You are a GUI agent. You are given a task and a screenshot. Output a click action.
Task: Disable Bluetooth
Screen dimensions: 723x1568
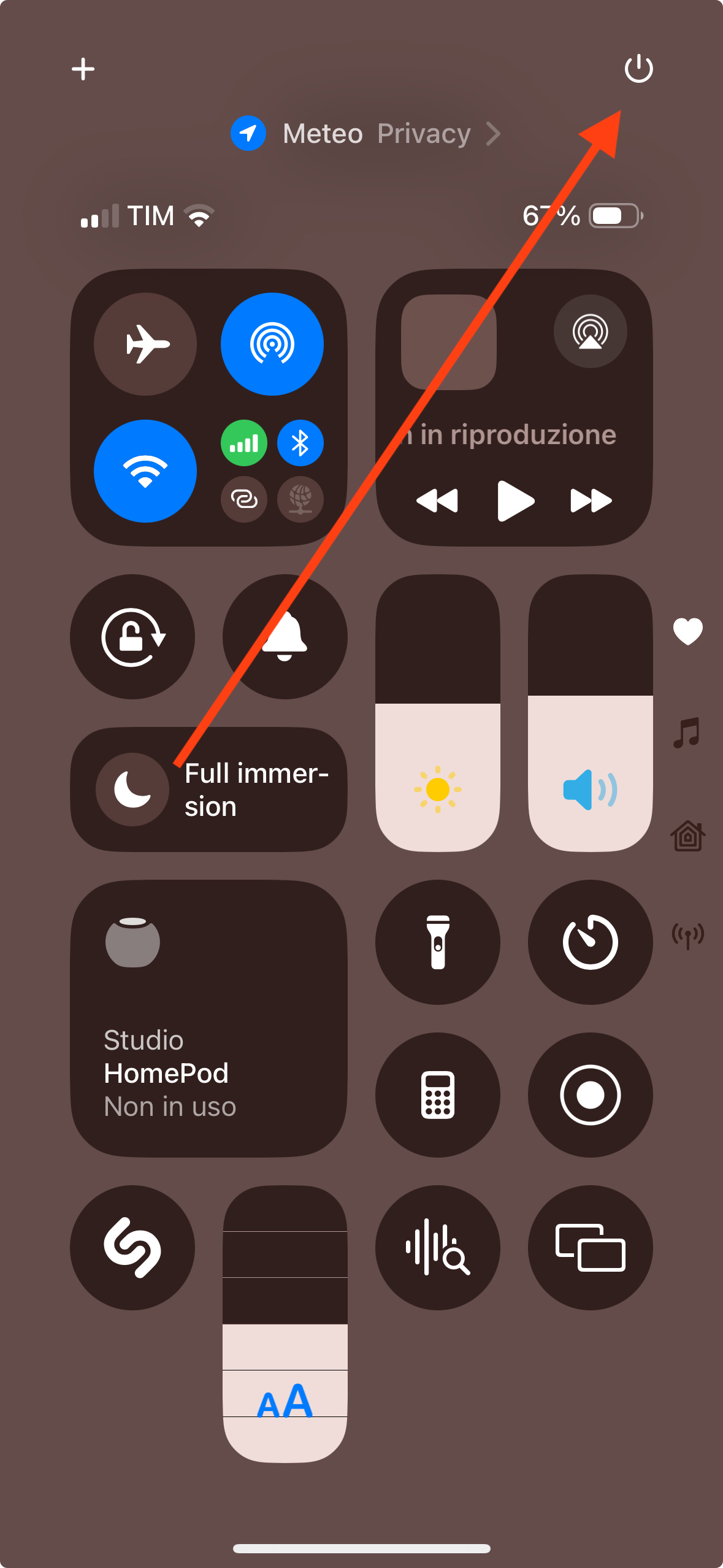300,443
